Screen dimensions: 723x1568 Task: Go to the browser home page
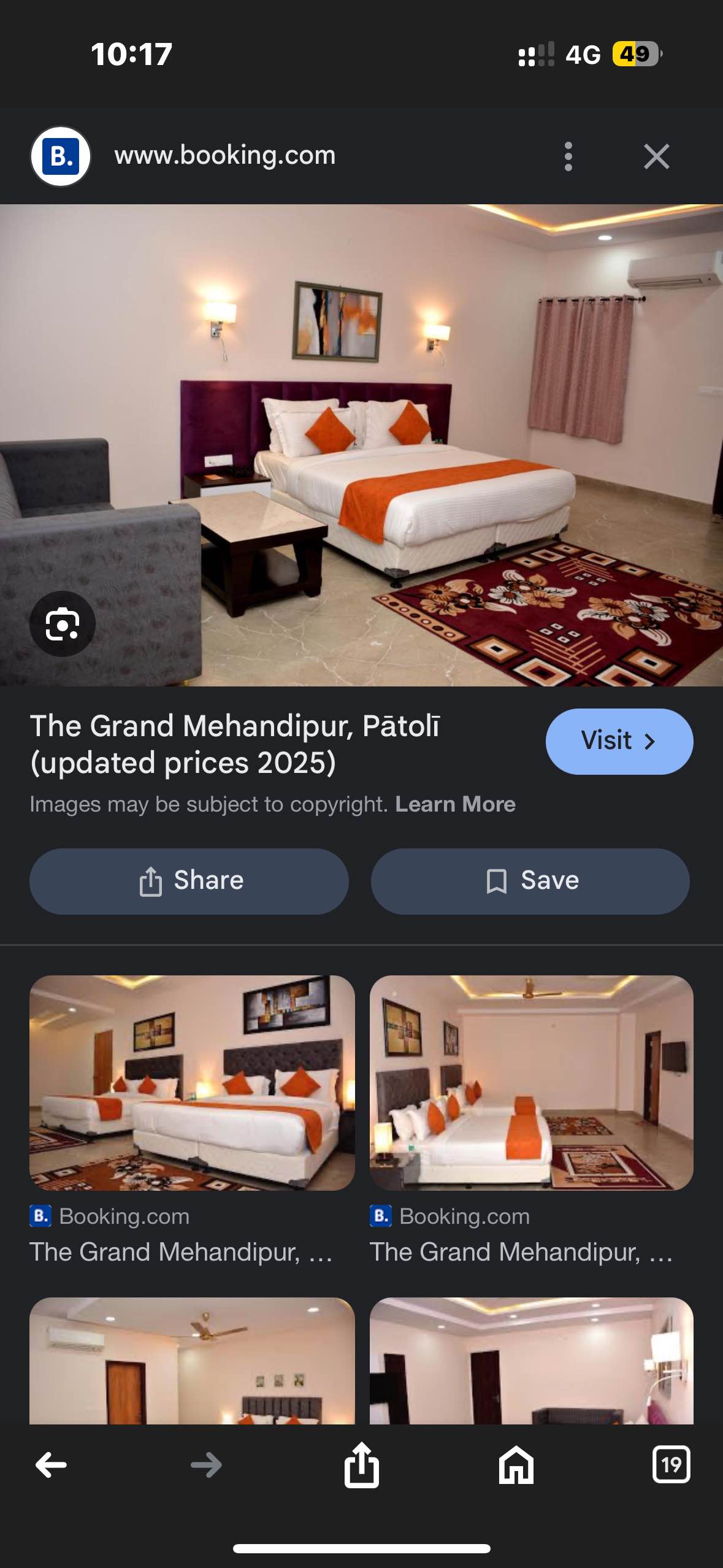516,1465
